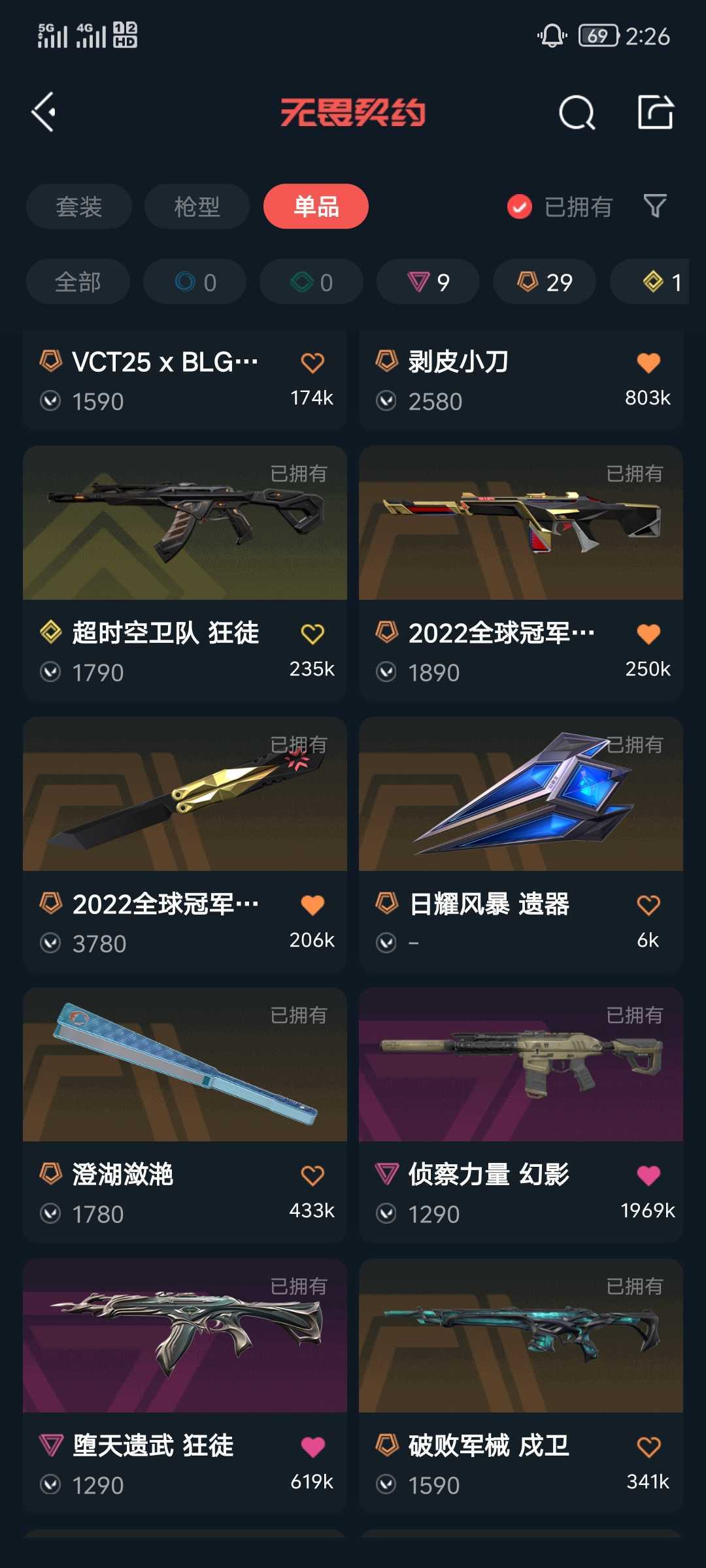
Task: Share this page via the share icon
Action: pyautogui.click(x=655, y=112)
